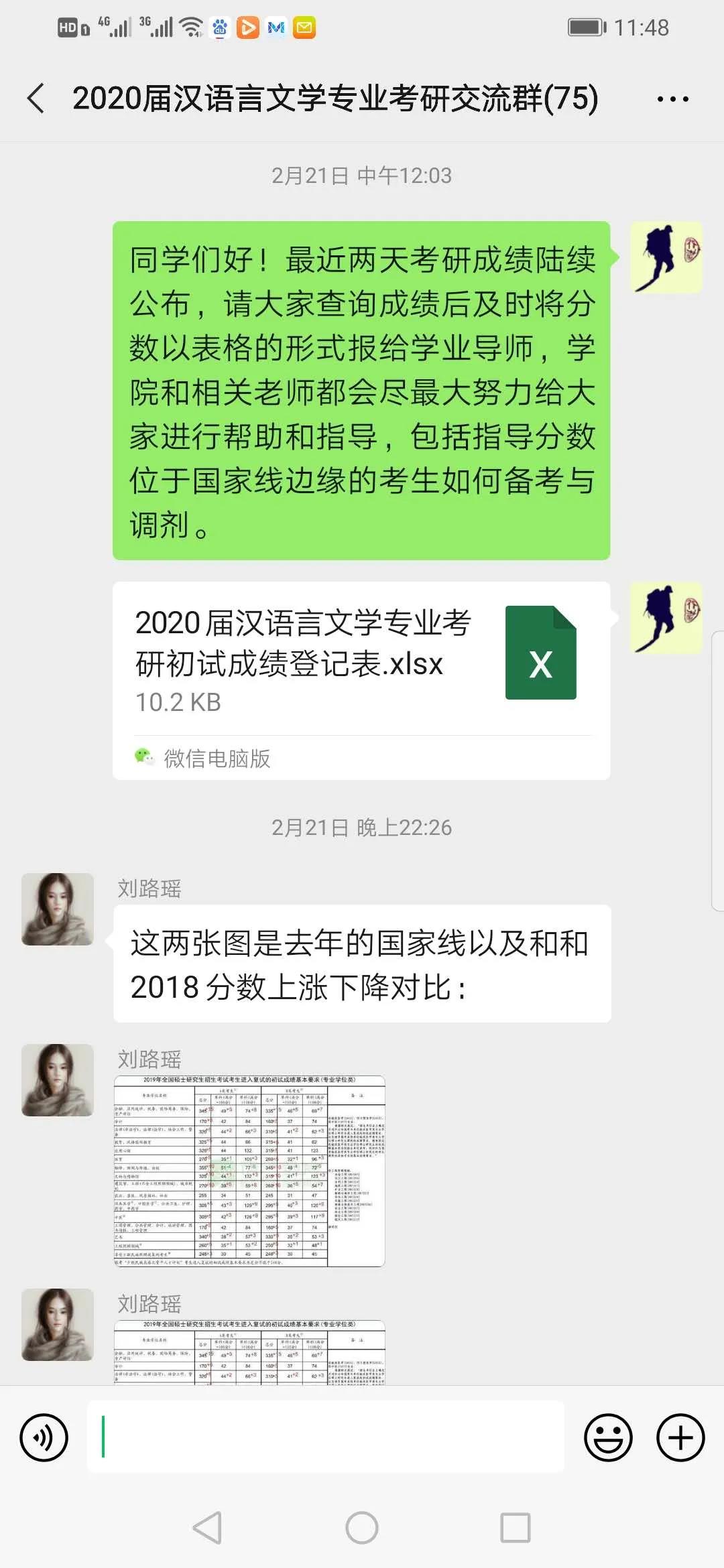
Task: Open group chat info via three dots
Action: pos(672,99)
